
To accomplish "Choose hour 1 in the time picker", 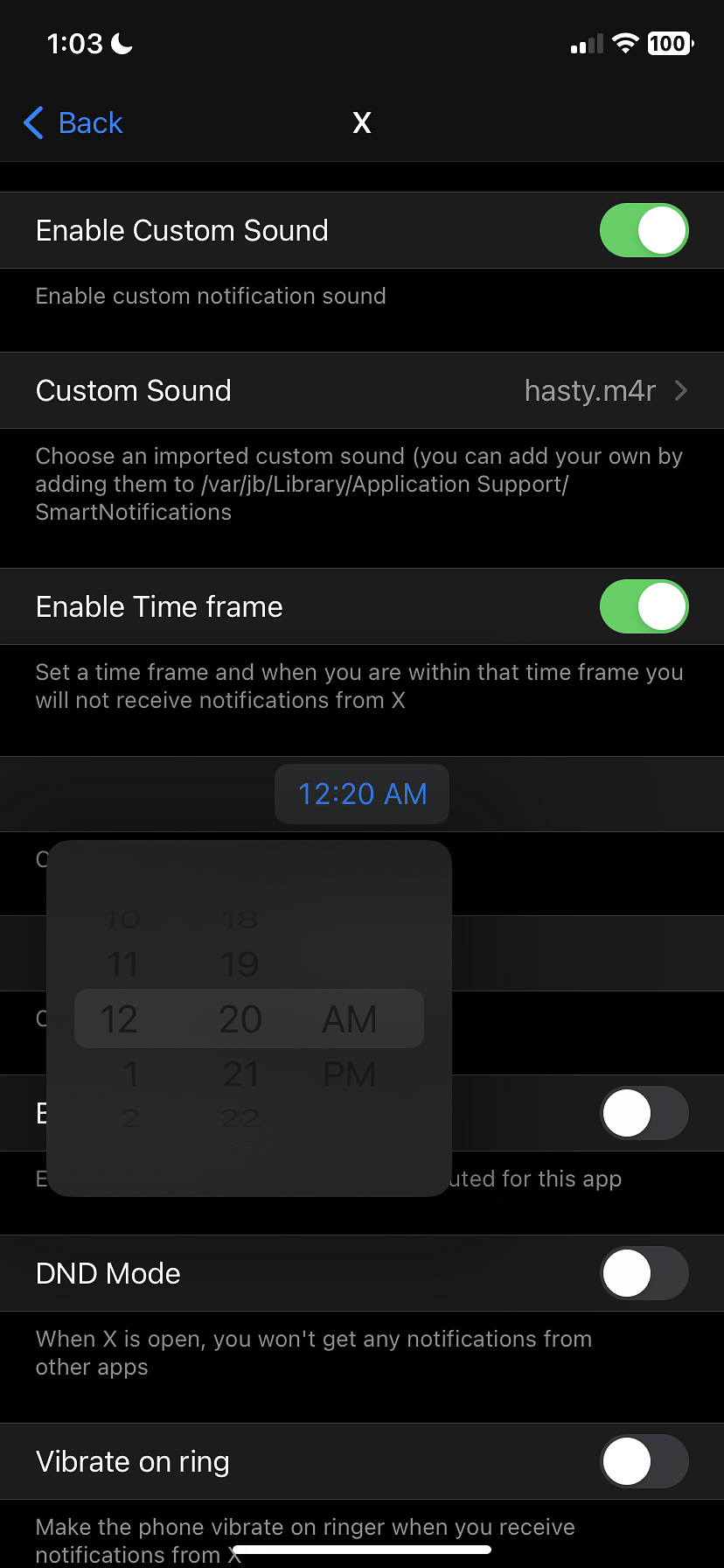I will tap(130, 1074).
